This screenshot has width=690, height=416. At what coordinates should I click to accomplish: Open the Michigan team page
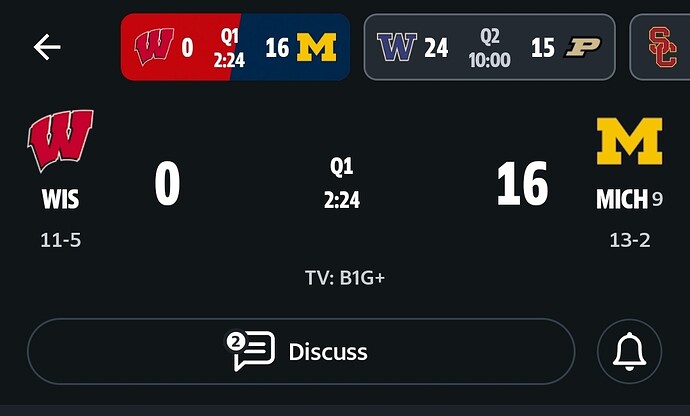click(x=629, y=160)
